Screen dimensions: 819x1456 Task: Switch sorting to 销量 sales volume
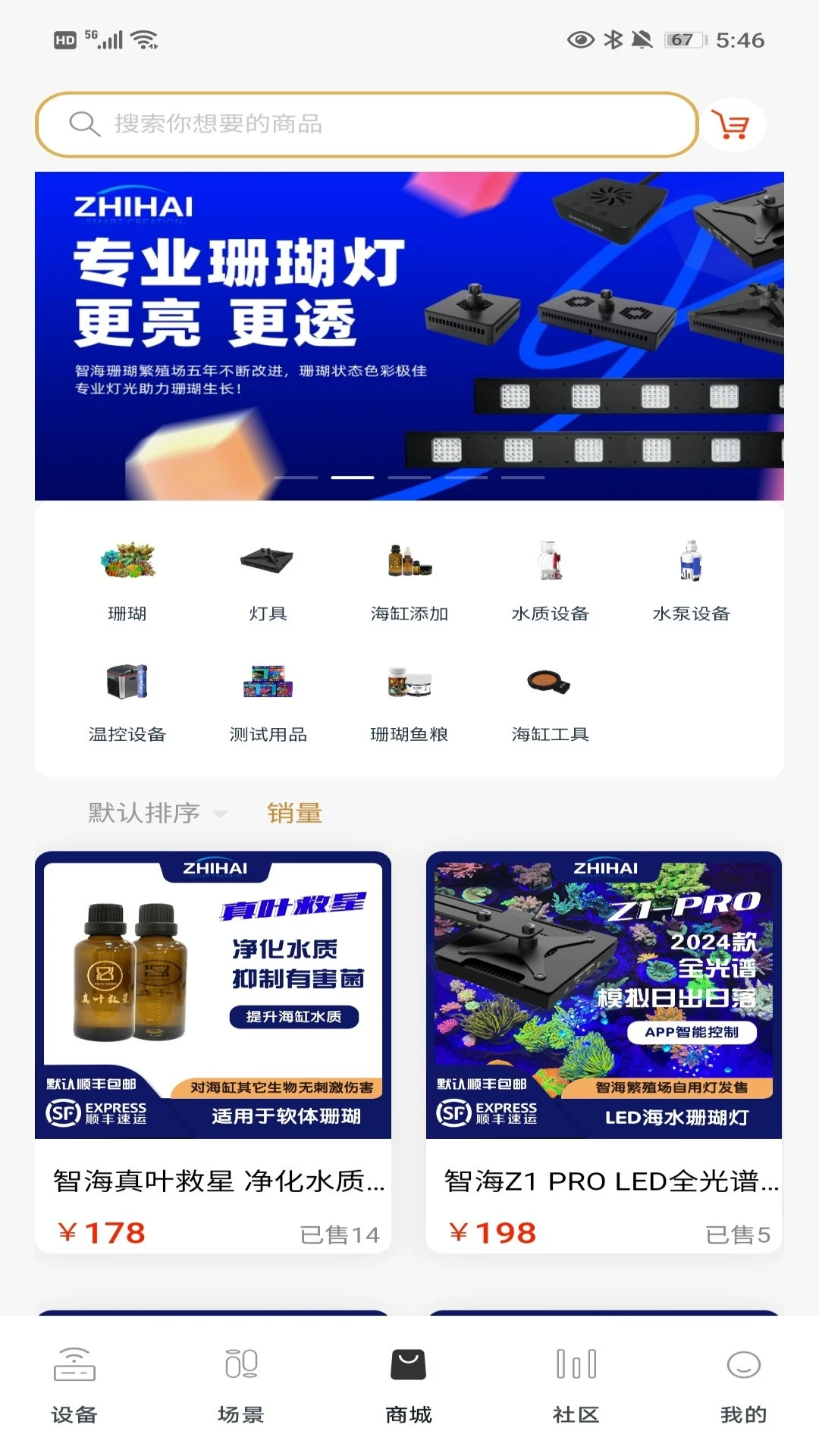[x=294, y=813]
